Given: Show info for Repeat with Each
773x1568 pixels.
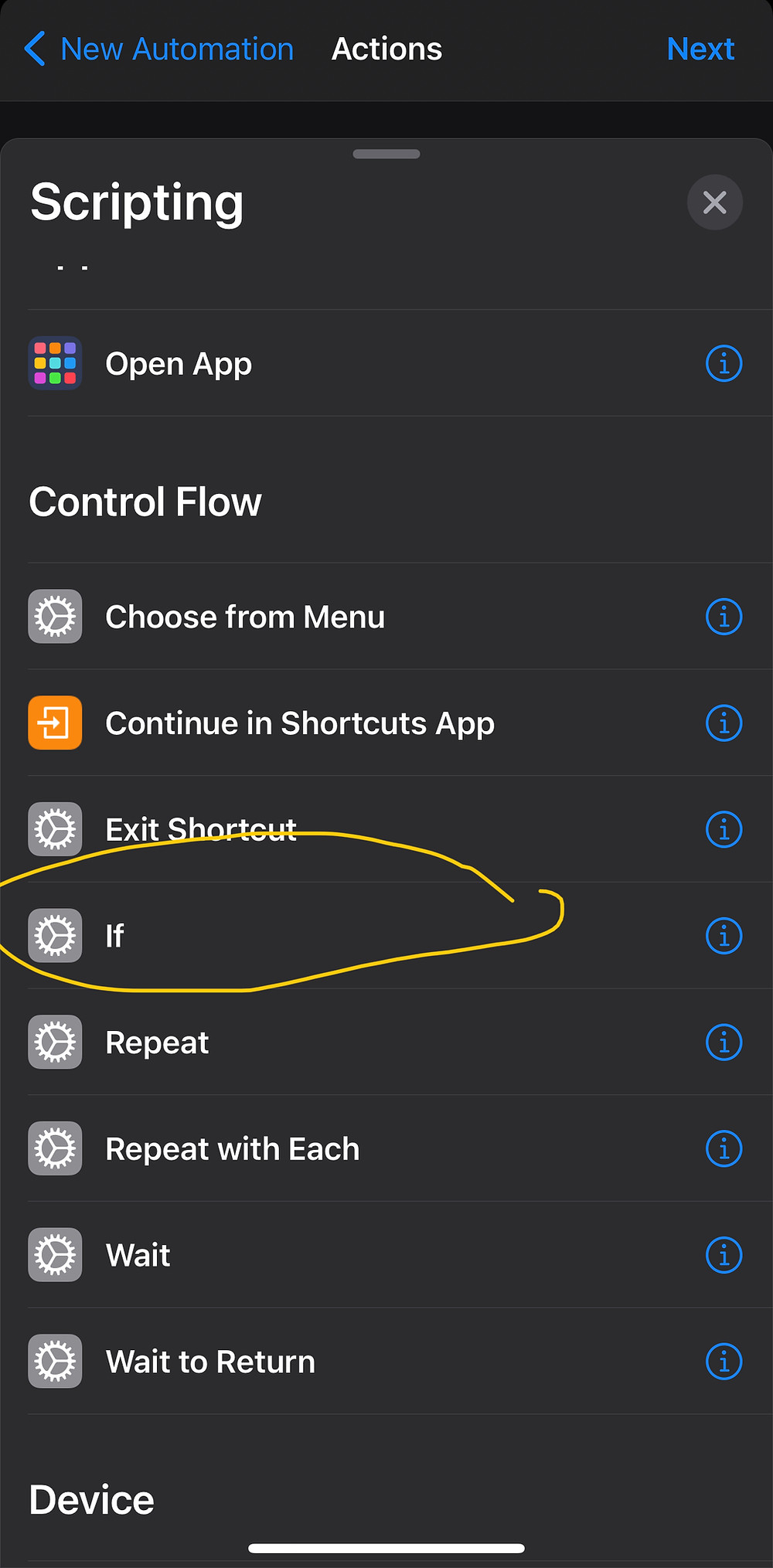Looking at the screenshot, I should [724, 1148].
